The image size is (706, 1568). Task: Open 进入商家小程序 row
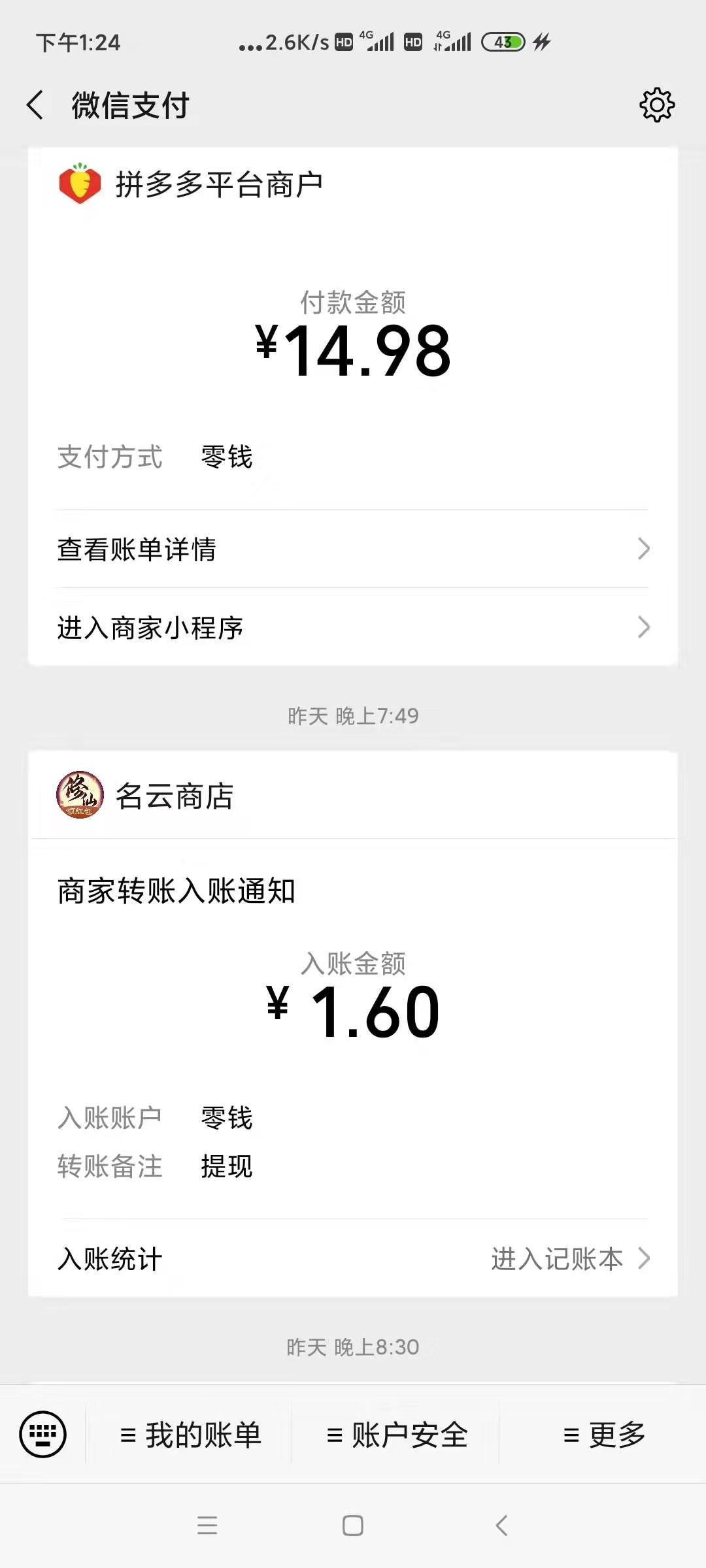[353, 627]
